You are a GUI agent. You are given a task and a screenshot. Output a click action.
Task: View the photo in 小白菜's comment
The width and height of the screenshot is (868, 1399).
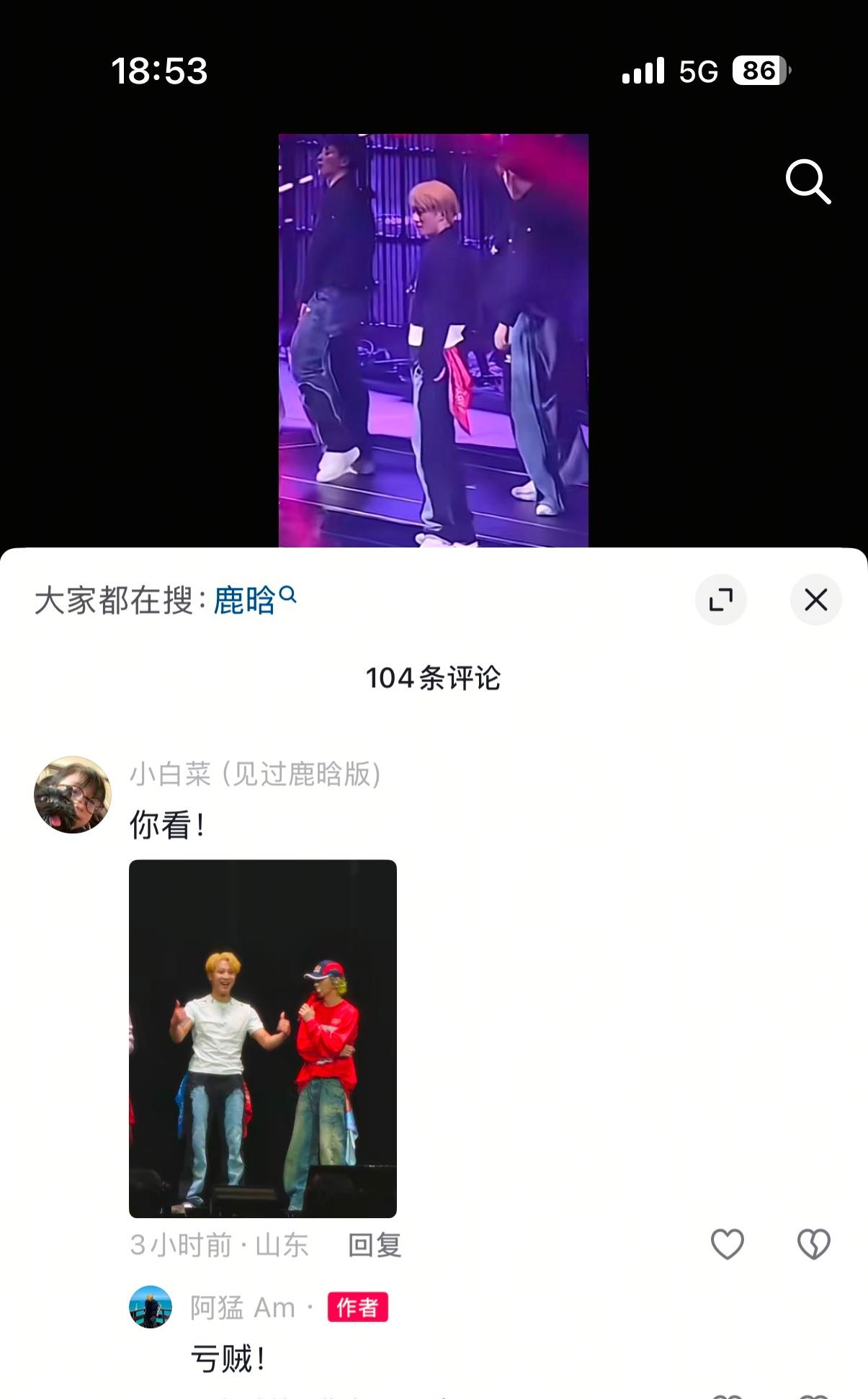(x=263, y=1038)
